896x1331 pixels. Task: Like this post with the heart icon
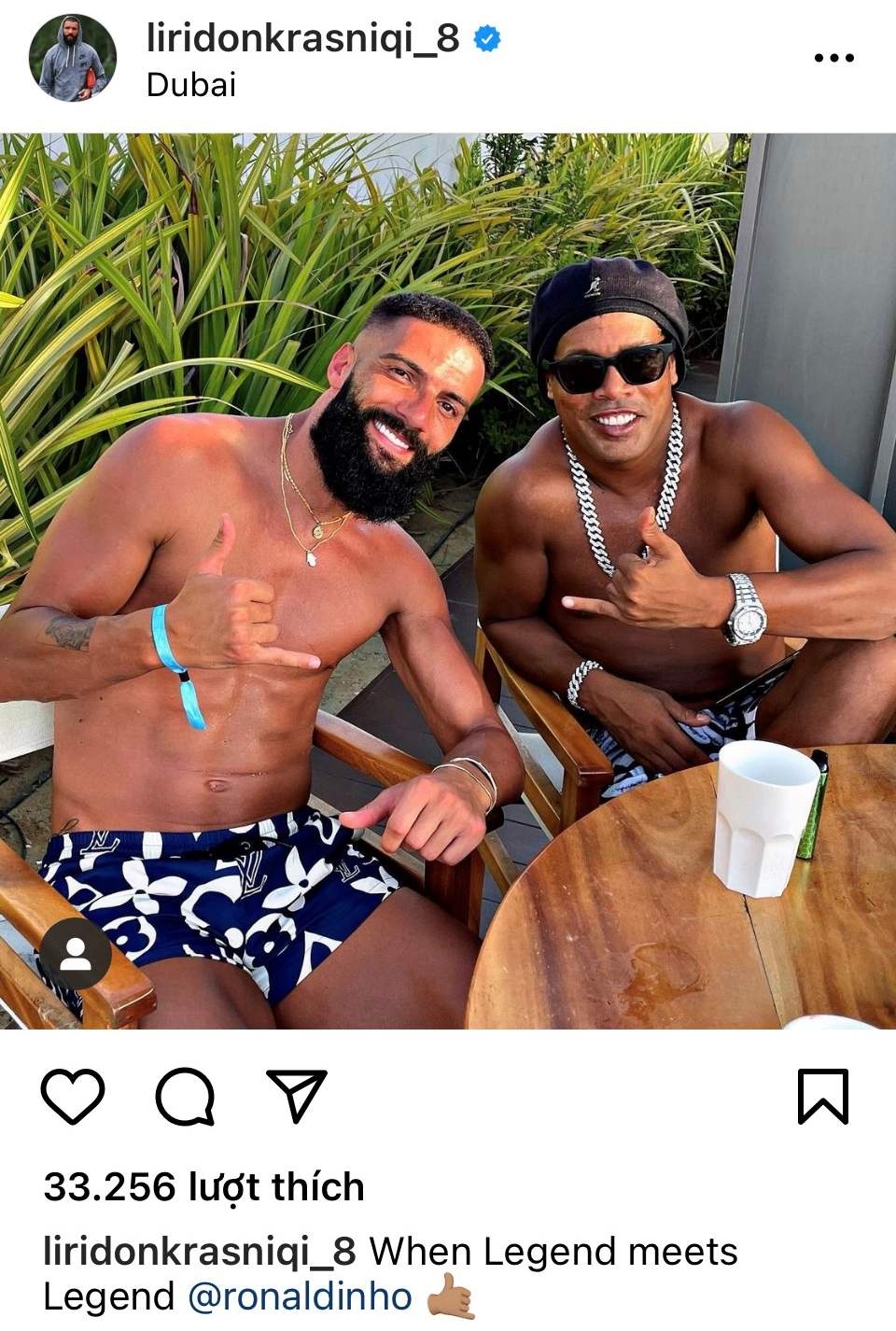point(73,1096)
